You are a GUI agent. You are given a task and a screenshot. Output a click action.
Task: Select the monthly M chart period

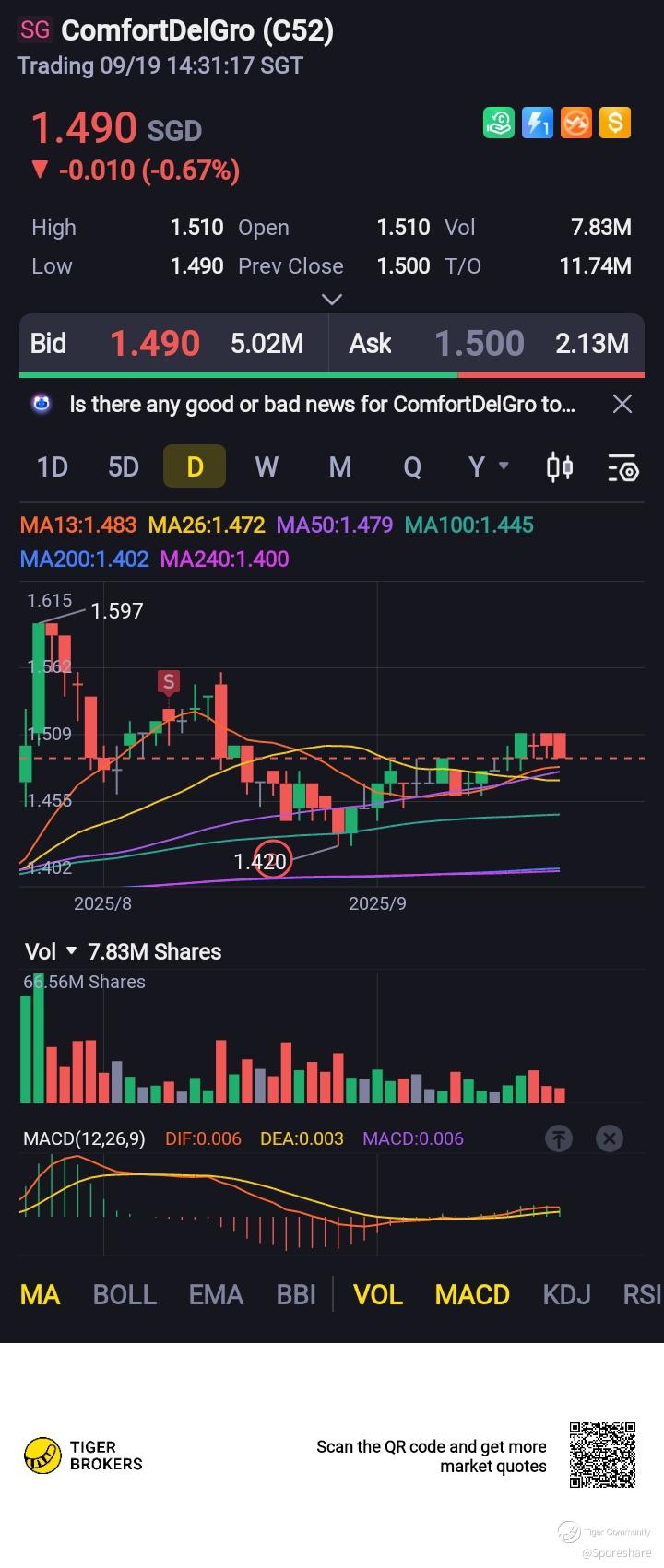340,466
